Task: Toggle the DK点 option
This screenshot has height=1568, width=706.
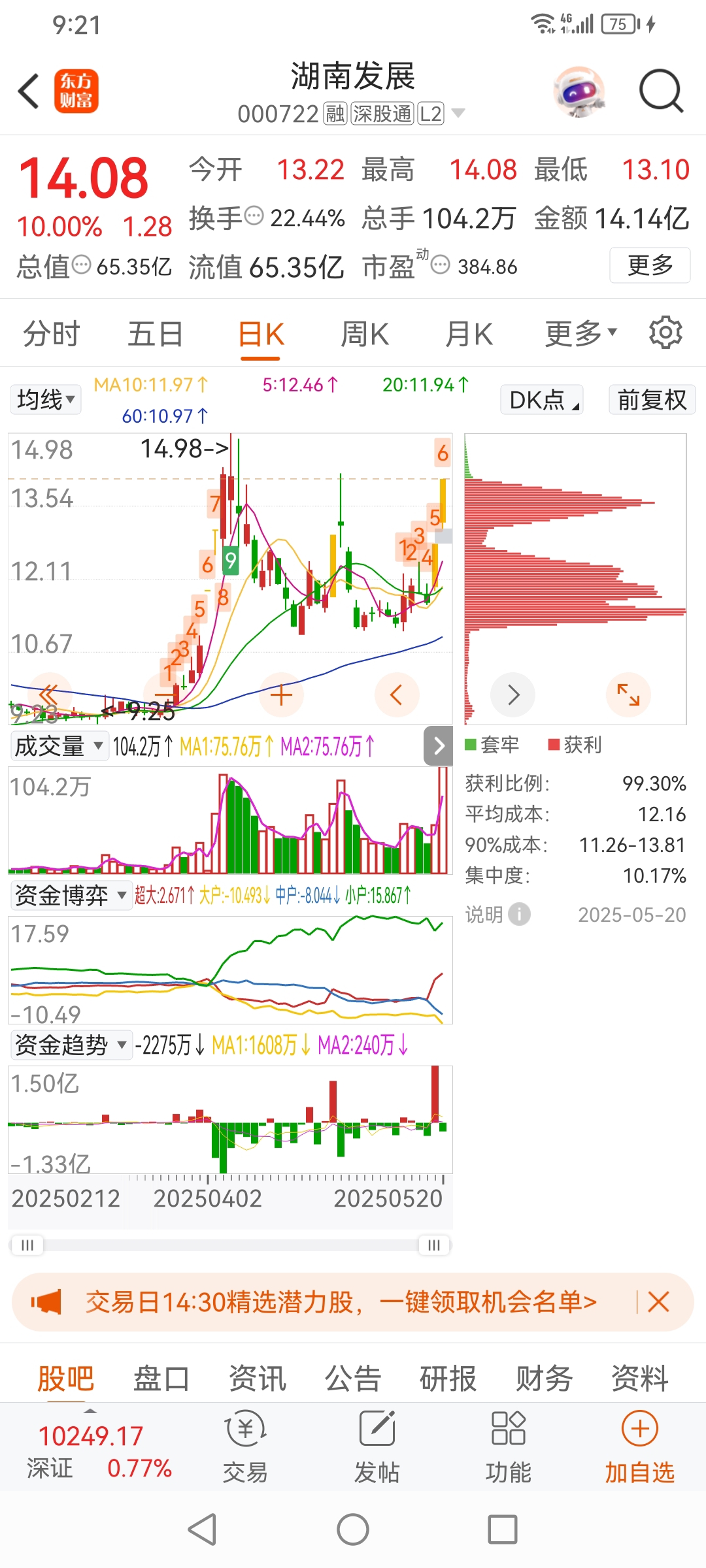Action: [x=542, y=399]
